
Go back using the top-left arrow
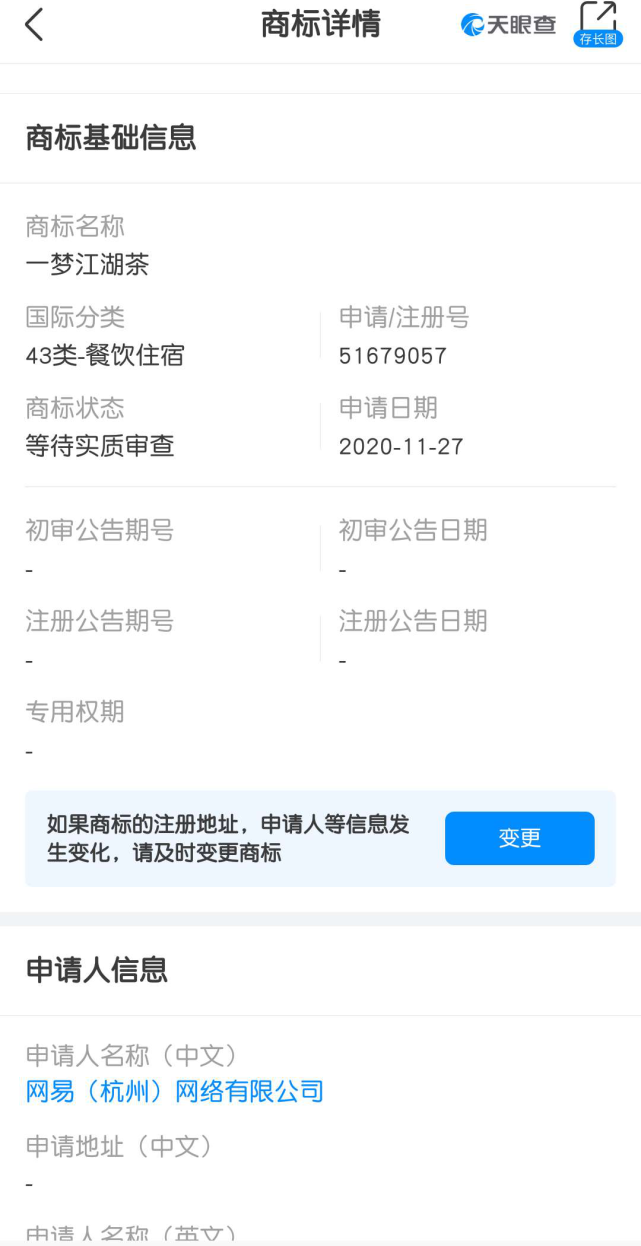34,25
